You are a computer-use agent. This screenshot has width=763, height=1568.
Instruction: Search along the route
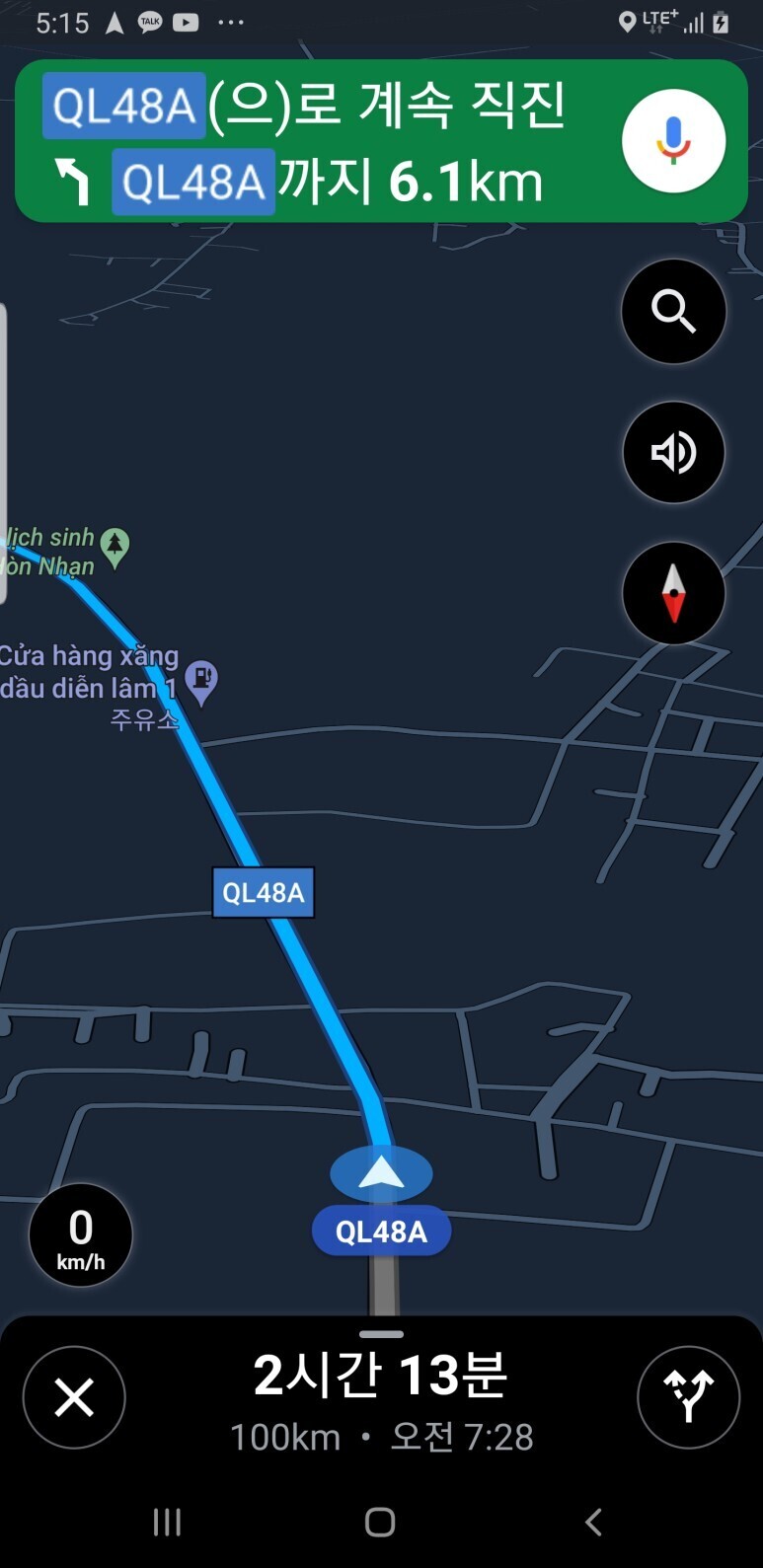click(x=673, y=312)
